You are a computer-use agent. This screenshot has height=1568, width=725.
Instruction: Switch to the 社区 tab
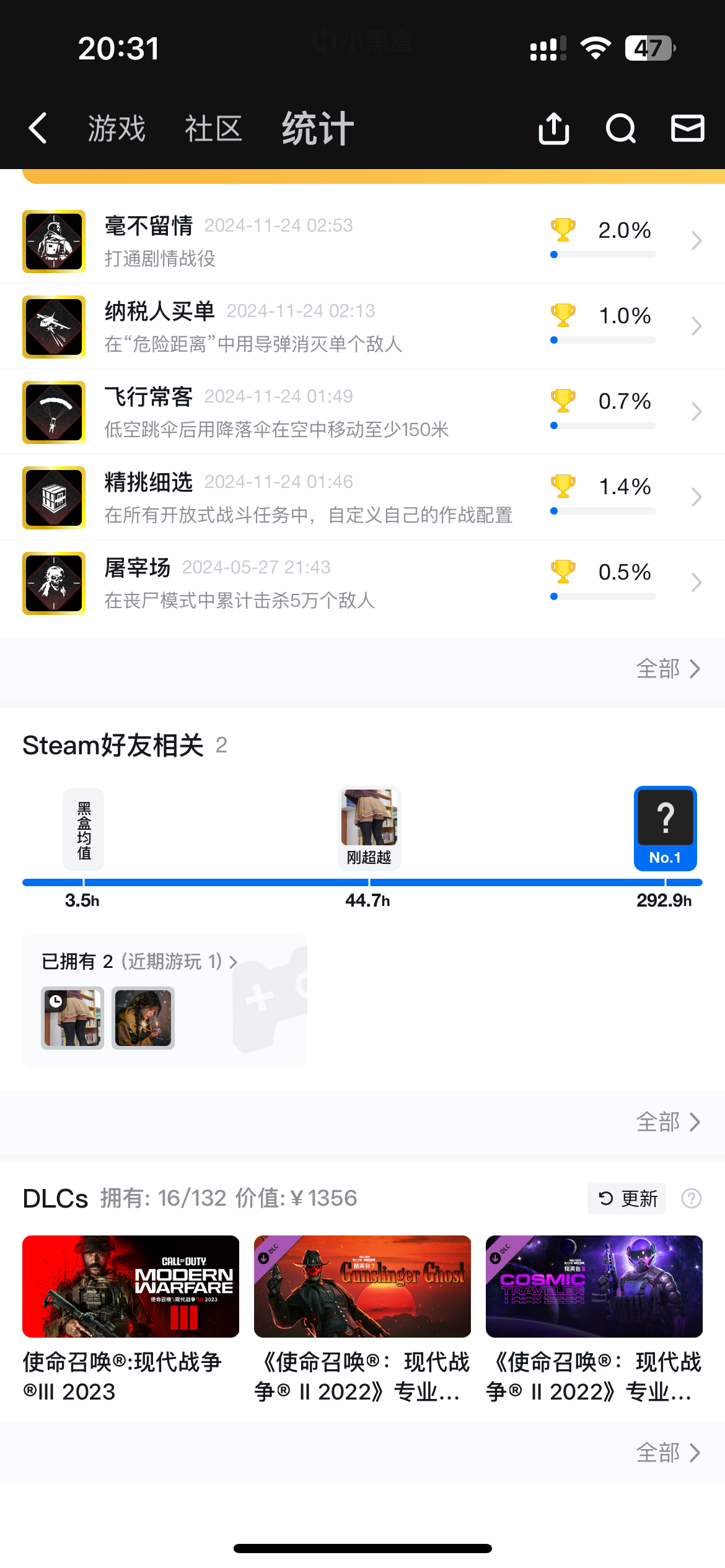click(213, 129)
